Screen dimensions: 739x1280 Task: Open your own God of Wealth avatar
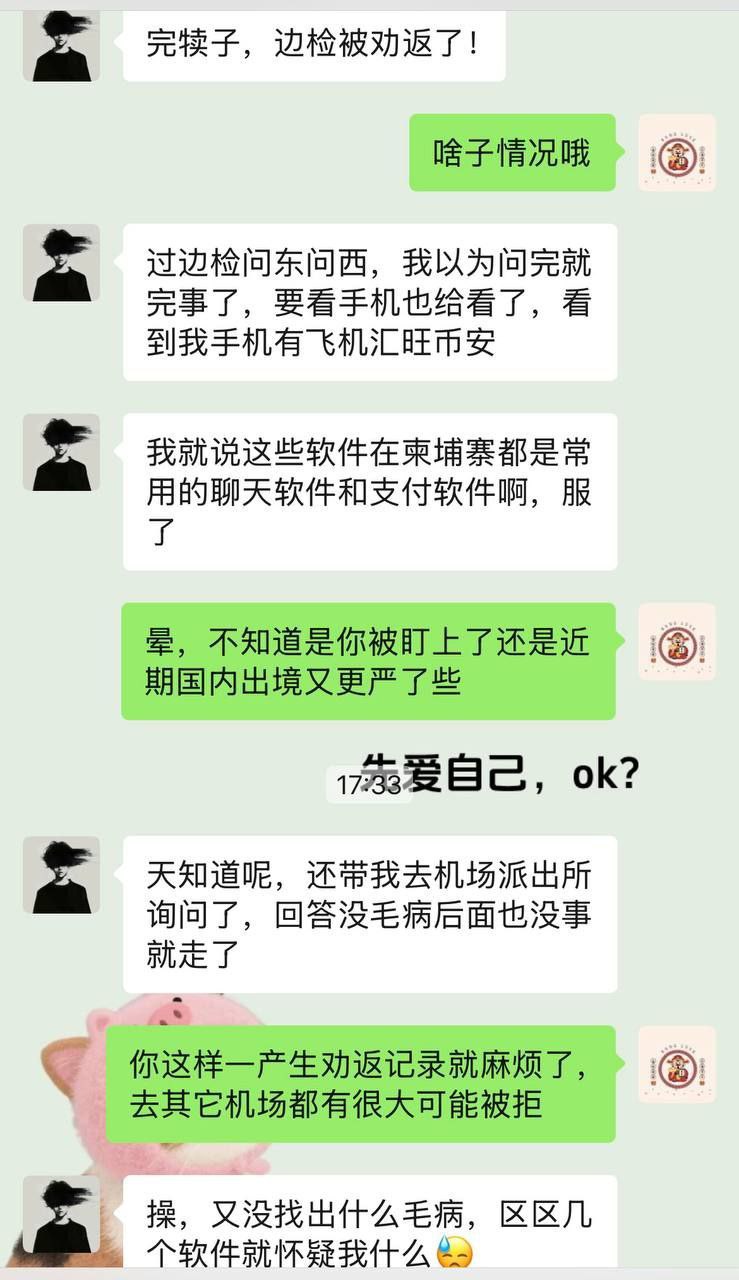(x=677, y=153)
